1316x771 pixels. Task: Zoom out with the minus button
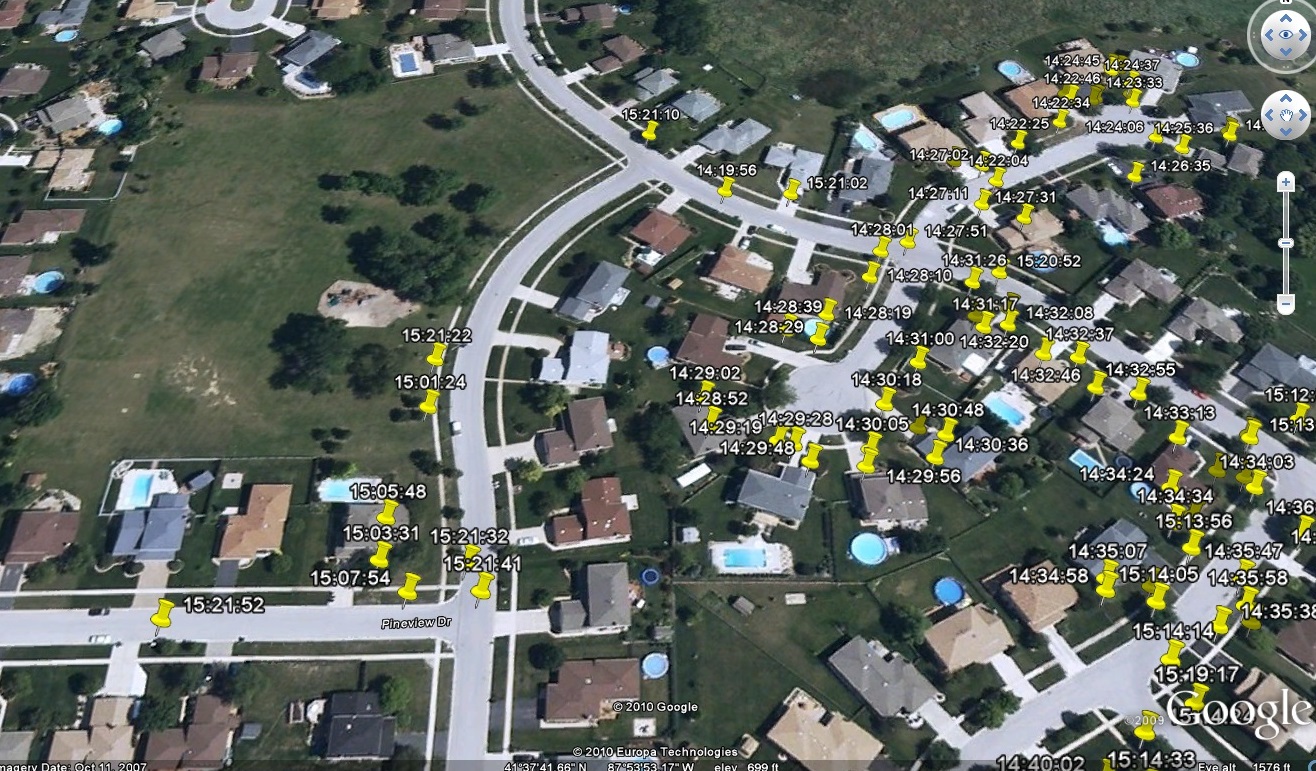point(1286,302)
